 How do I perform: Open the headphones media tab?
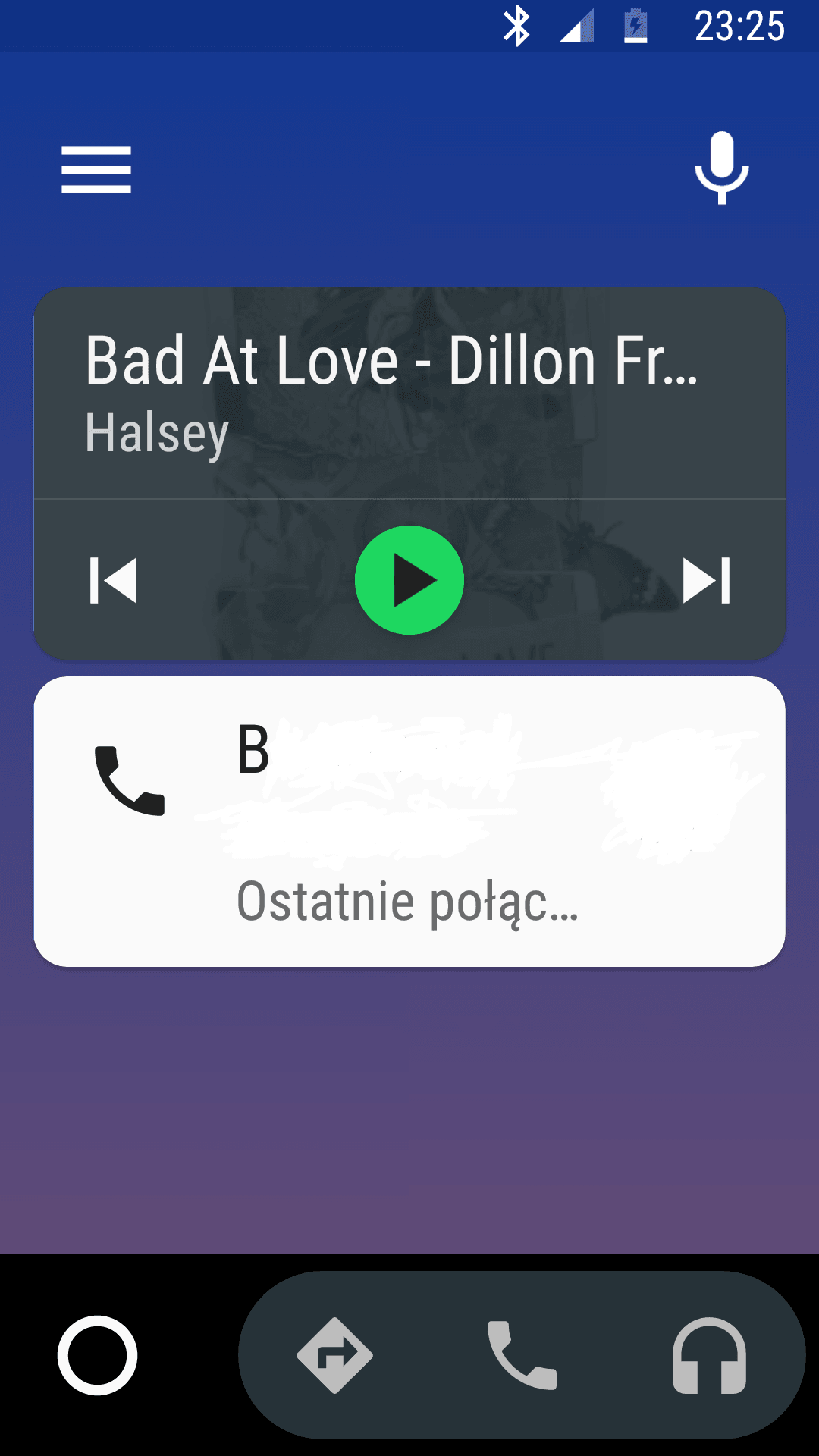click(x=709, y=1355)
